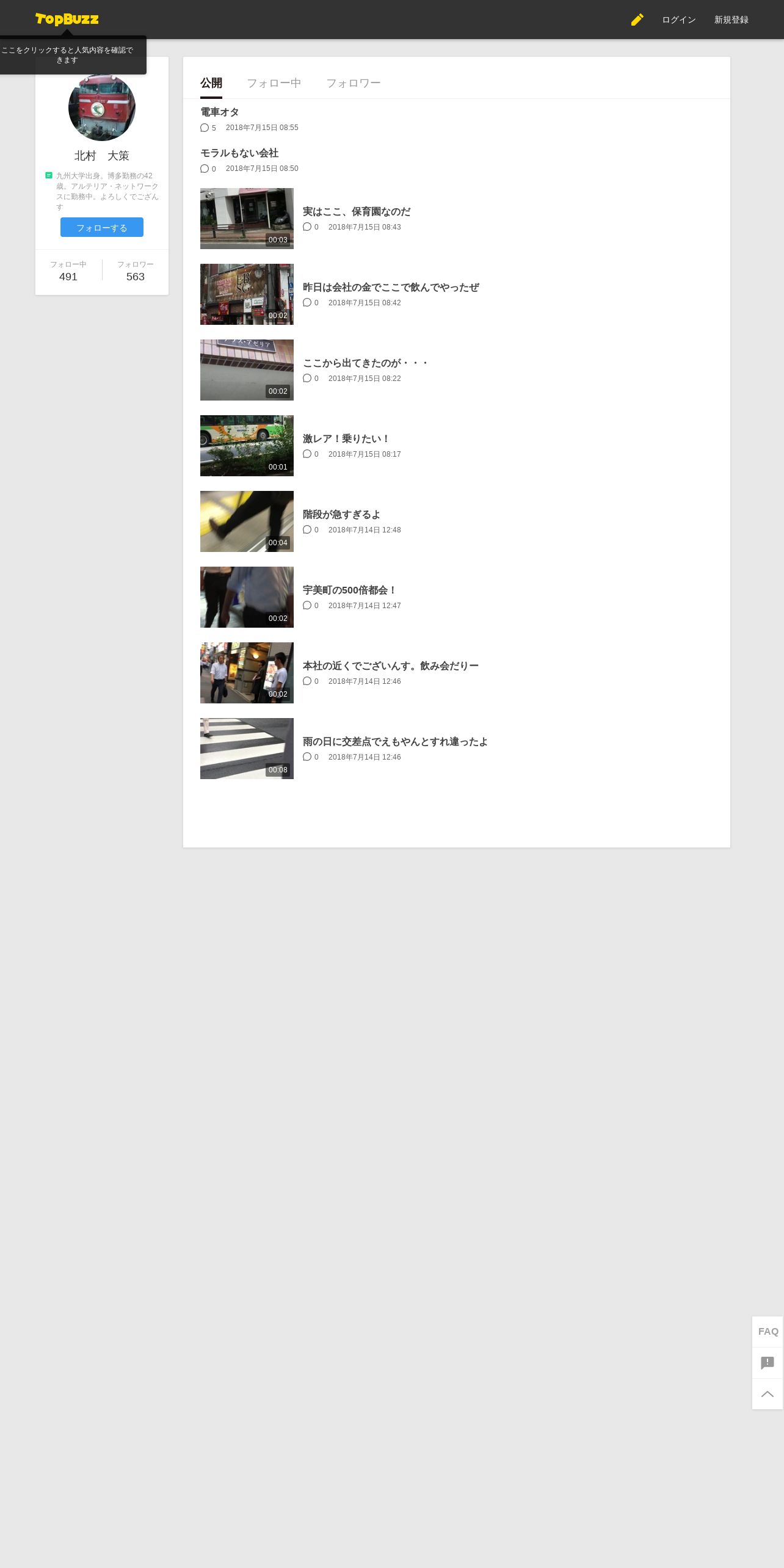Open the FAQ button

[768, 1332]
